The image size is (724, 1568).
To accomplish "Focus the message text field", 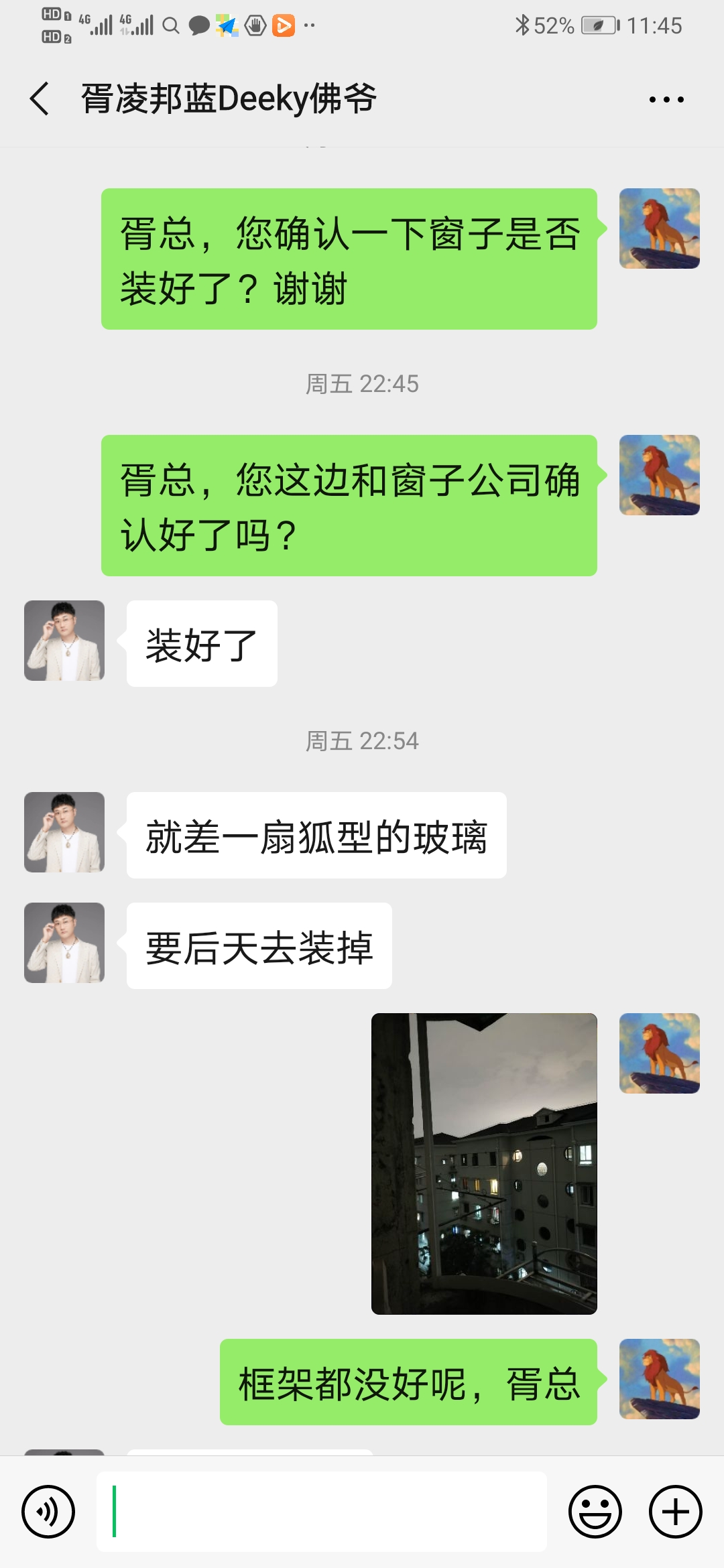I will [322, 1511].
